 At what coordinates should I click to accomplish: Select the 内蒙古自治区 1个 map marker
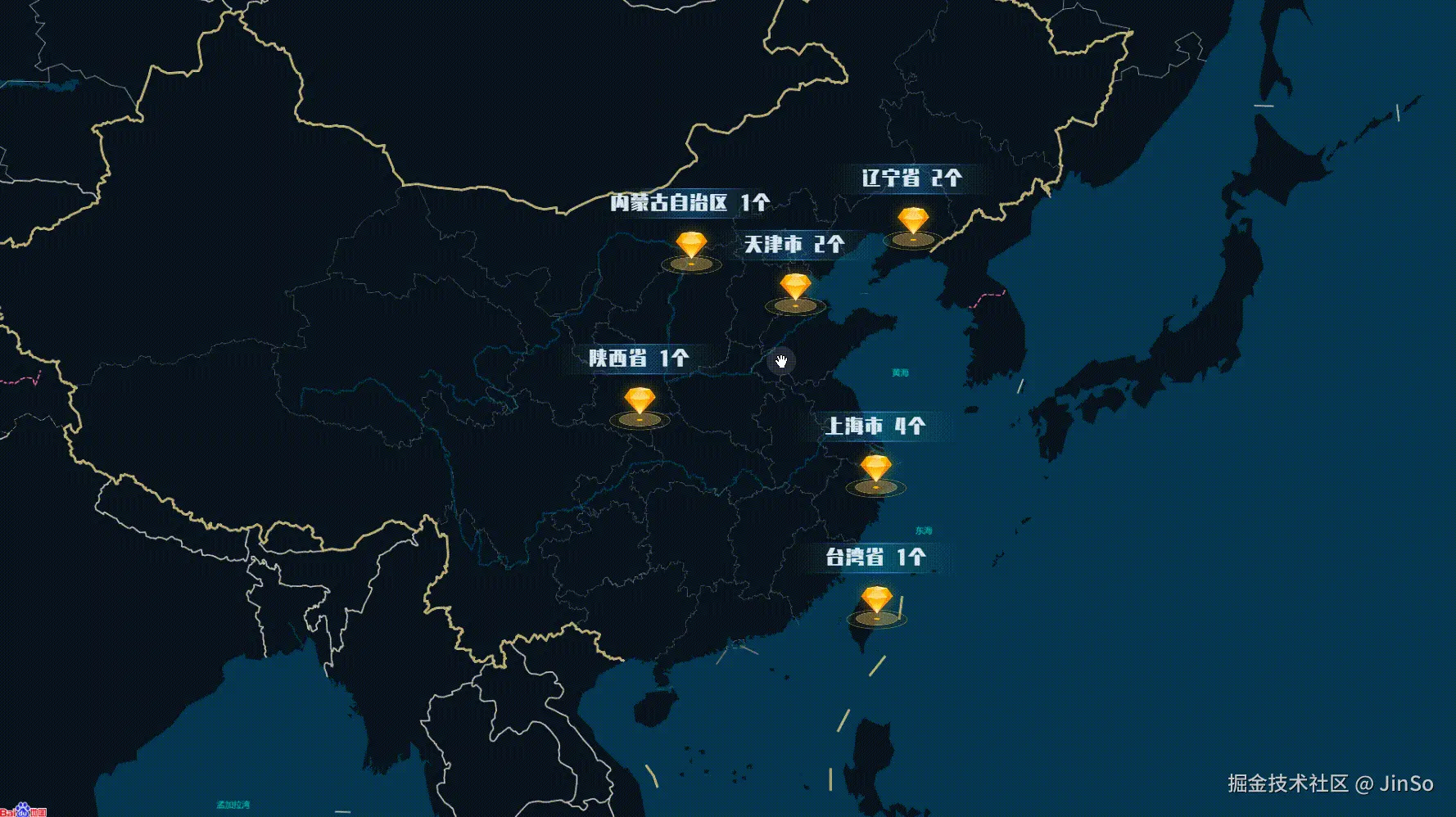pyautogui.click(x=691, y=247)
